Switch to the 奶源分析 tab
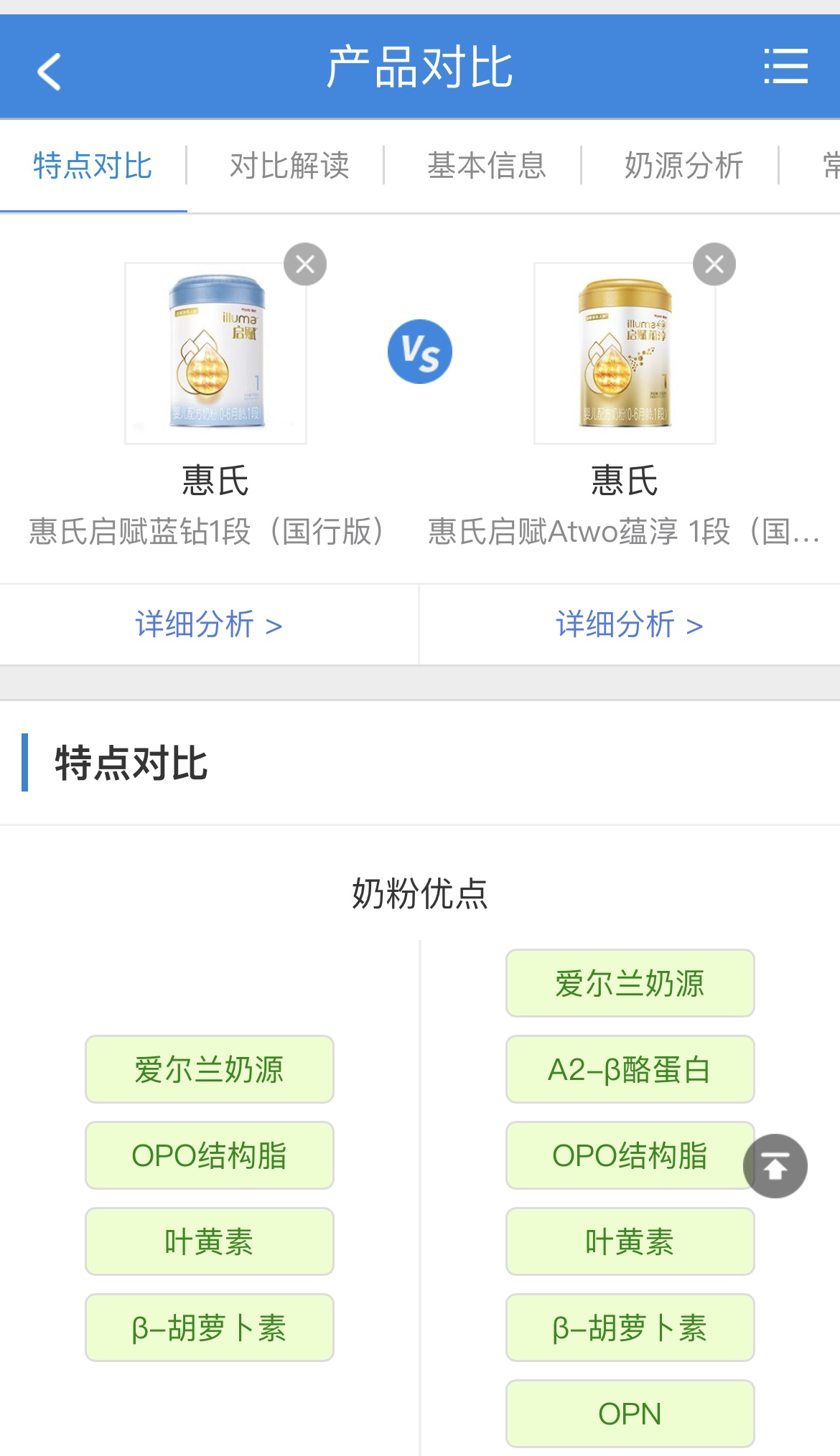Viewport: 840px width, 1456px height. click(683, 166)
